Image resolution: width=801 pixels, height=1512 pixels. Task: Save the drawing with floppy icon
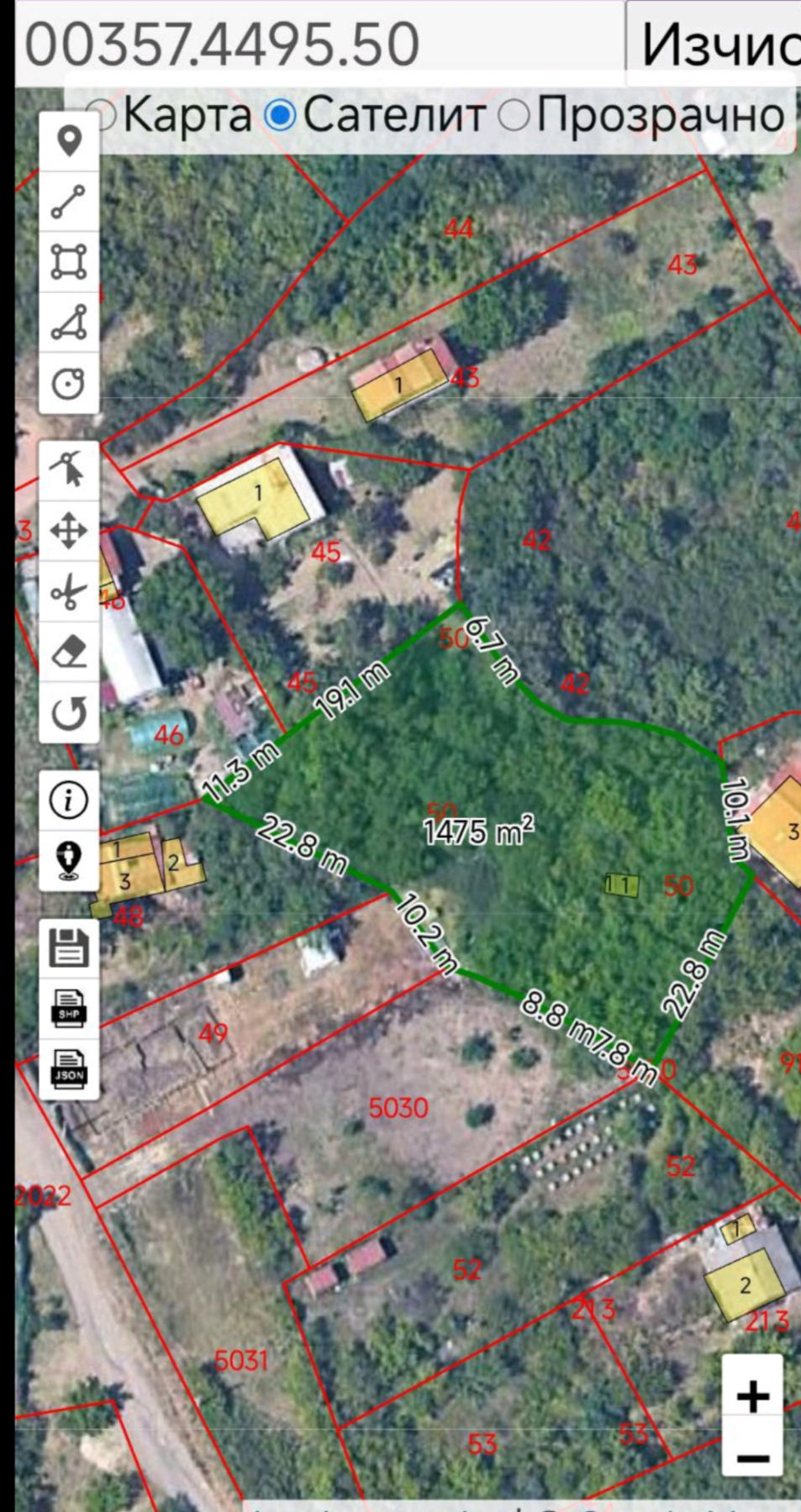pyautogui.click(x=69, y=948)
